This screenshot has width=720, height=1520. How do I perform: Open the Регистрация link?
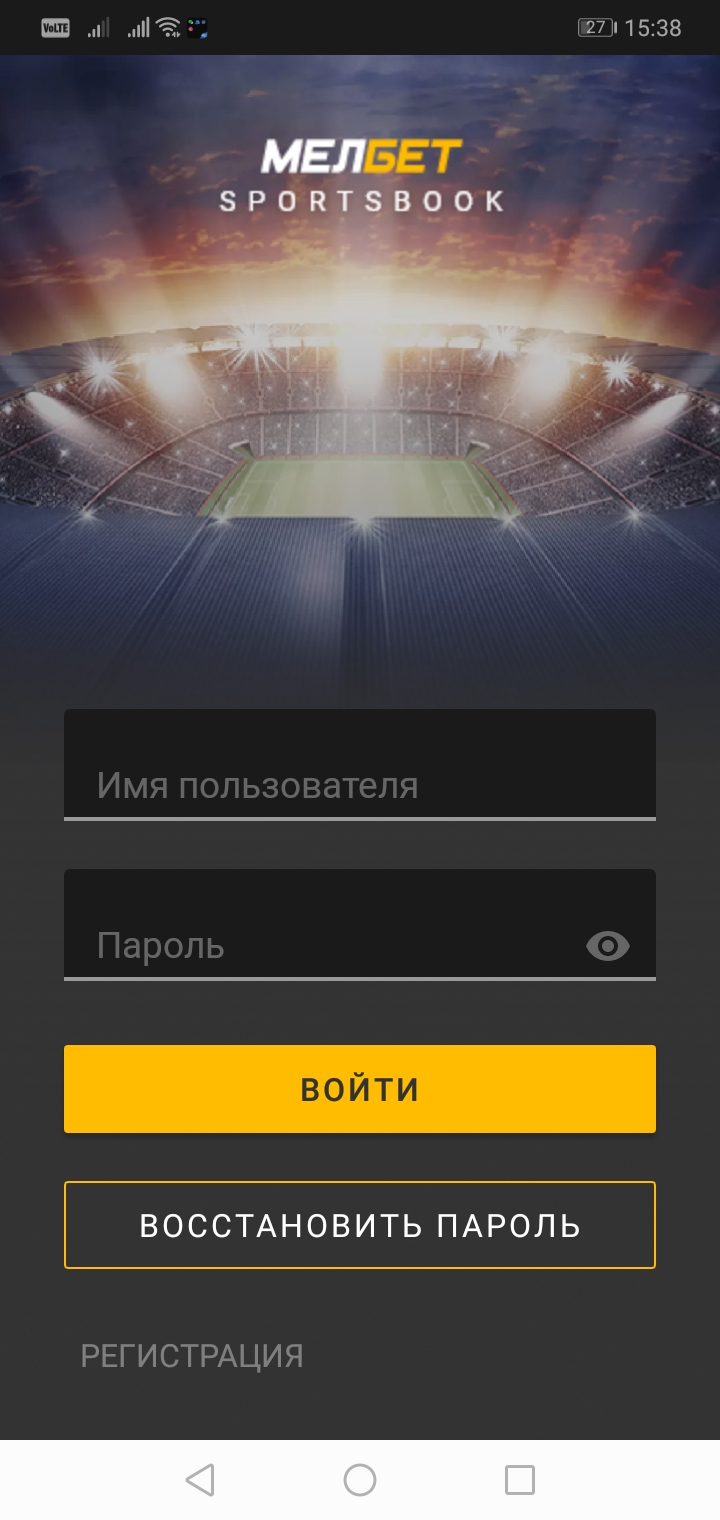tap(192, 1356)
